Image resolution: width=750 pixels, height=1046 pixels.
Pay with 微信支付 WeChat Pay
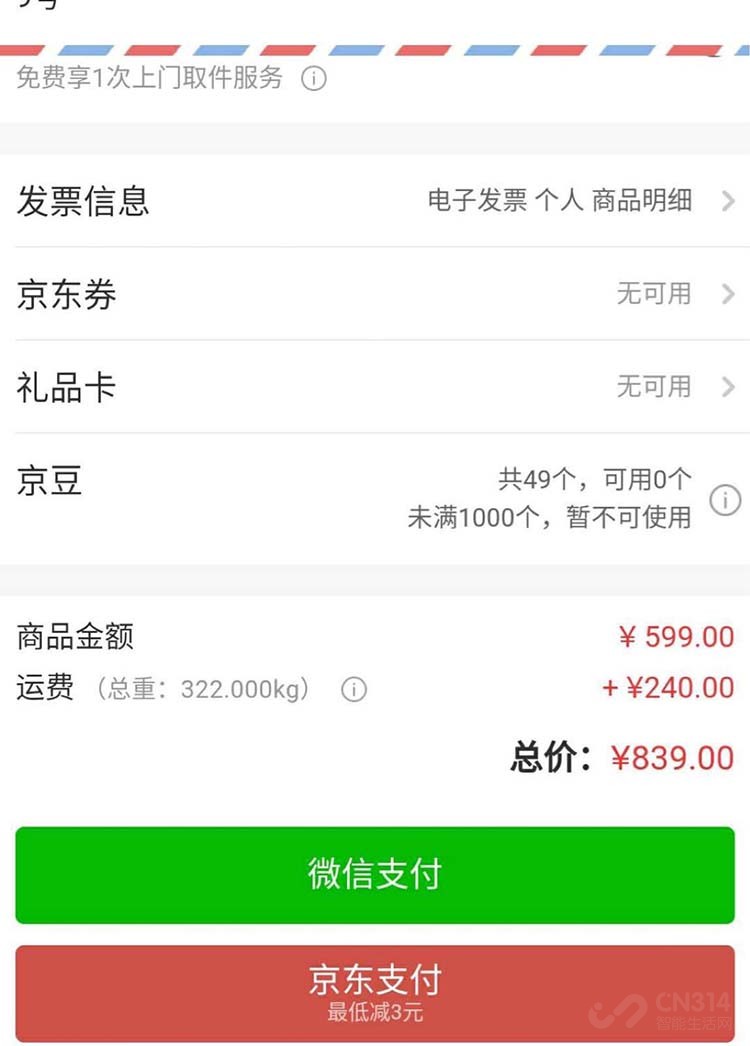click(375, 875)
